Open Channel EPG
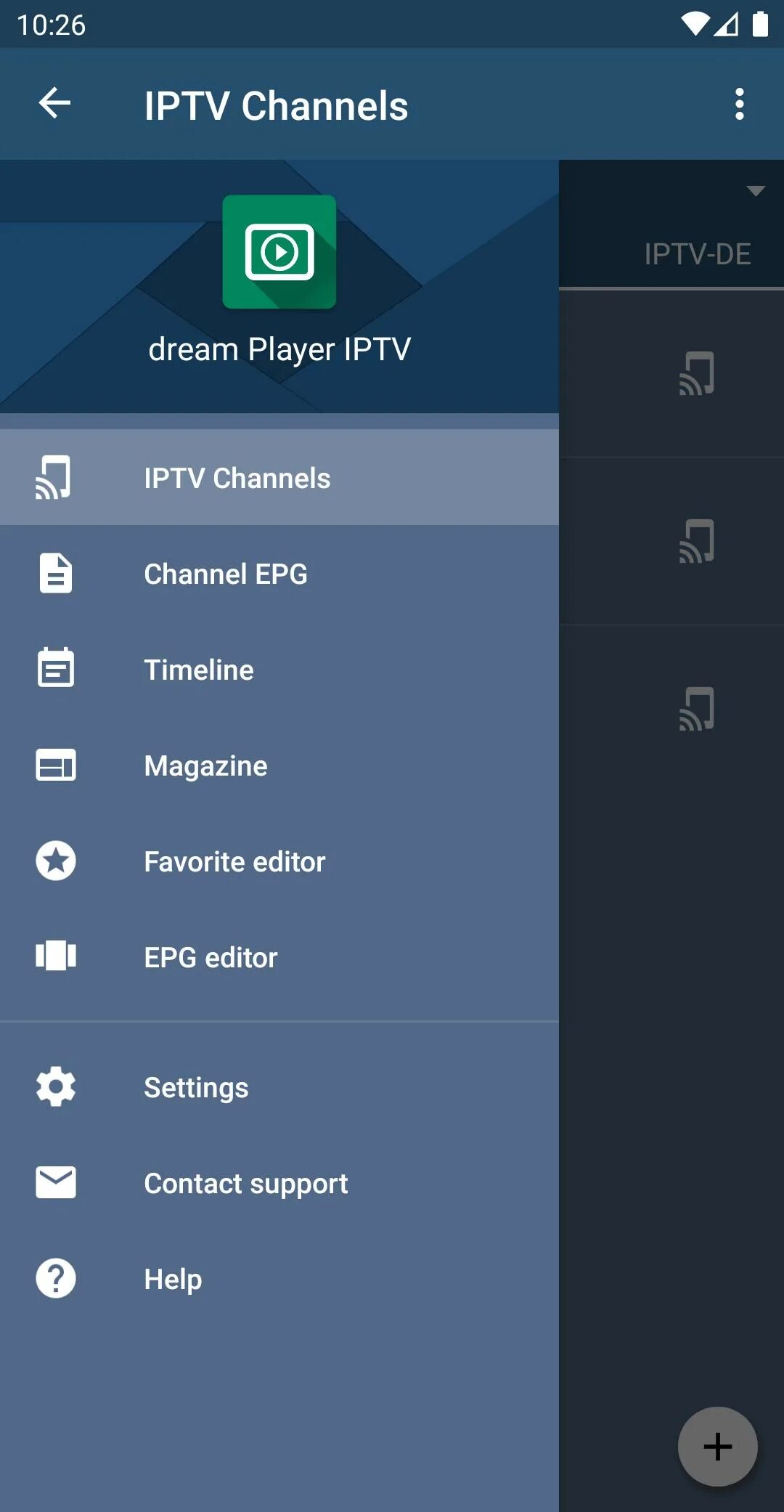Screen dimensions: 784x1512 click(225, 574)
